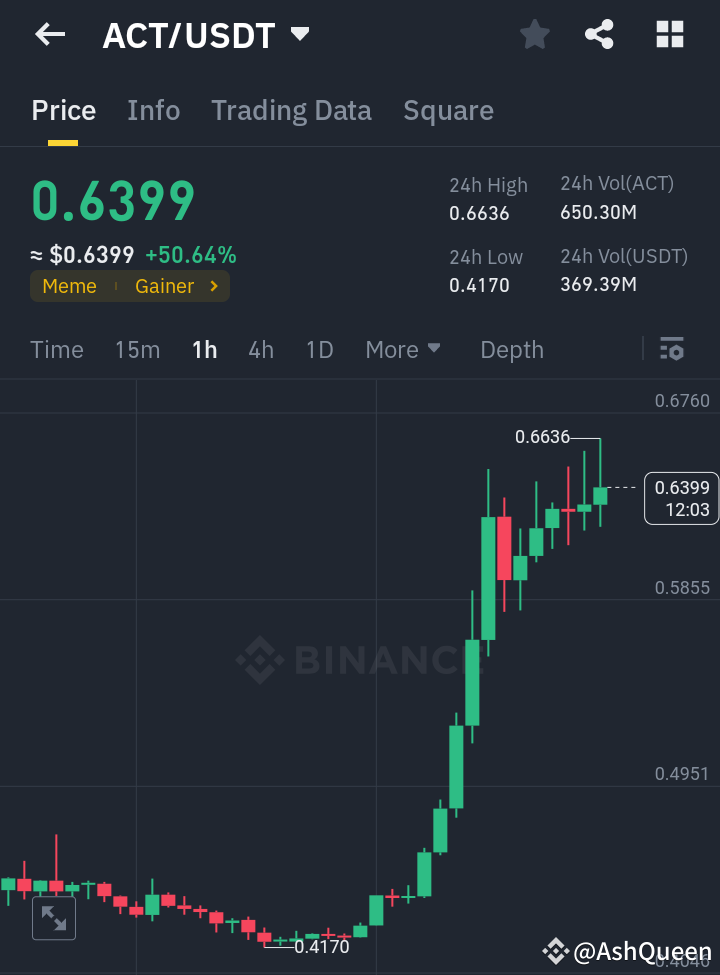
Task: Open the markets grid icon
Action: point(669,34)
